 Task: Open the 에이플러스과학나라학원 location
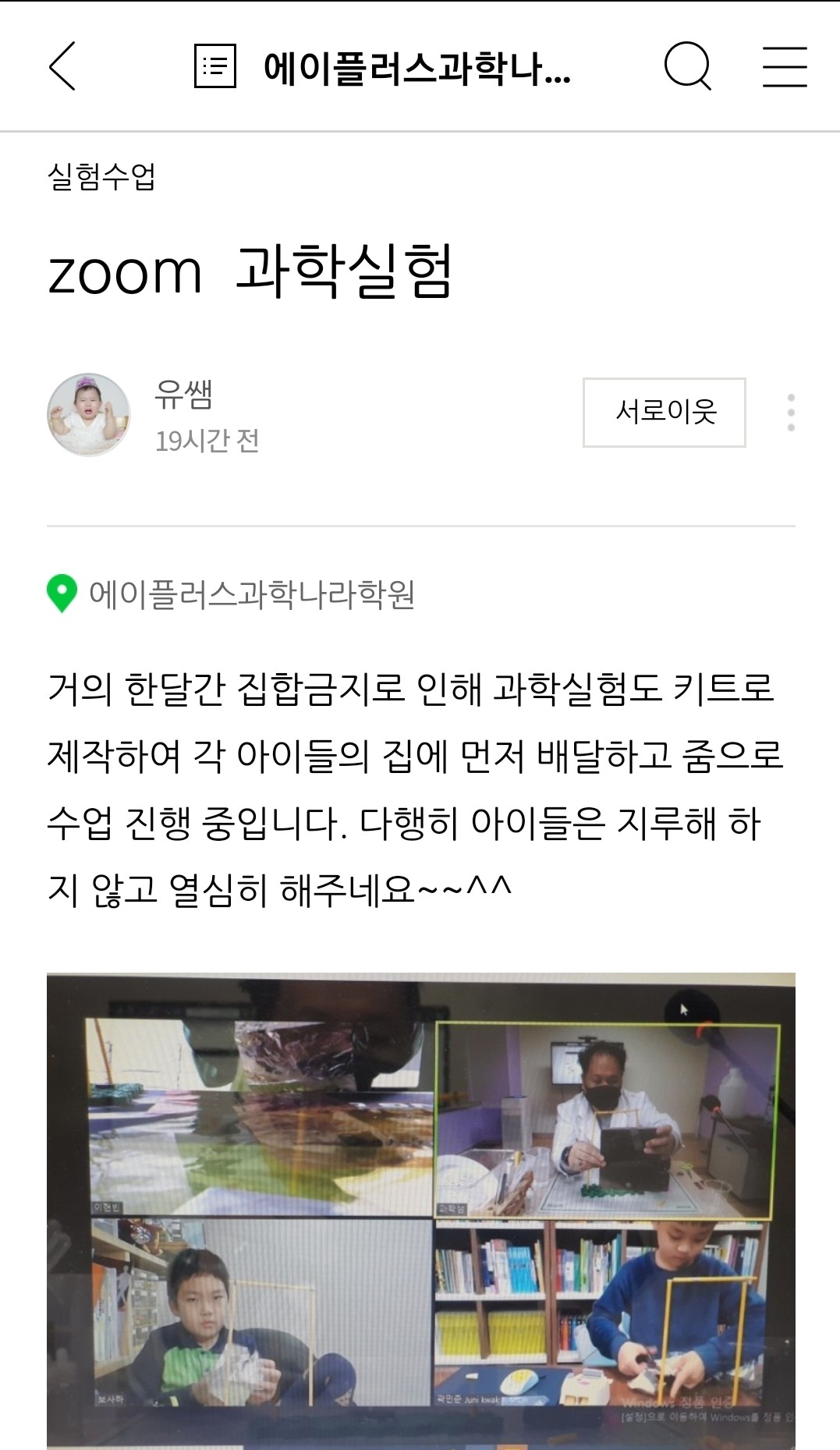pos(251,594)
